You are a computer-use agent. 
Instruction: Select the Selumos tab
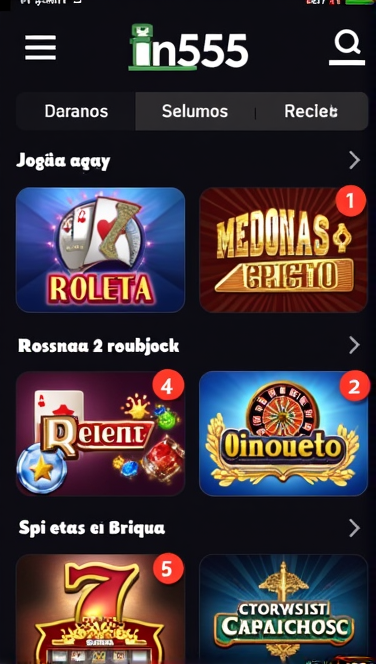(x=195, y=111)
